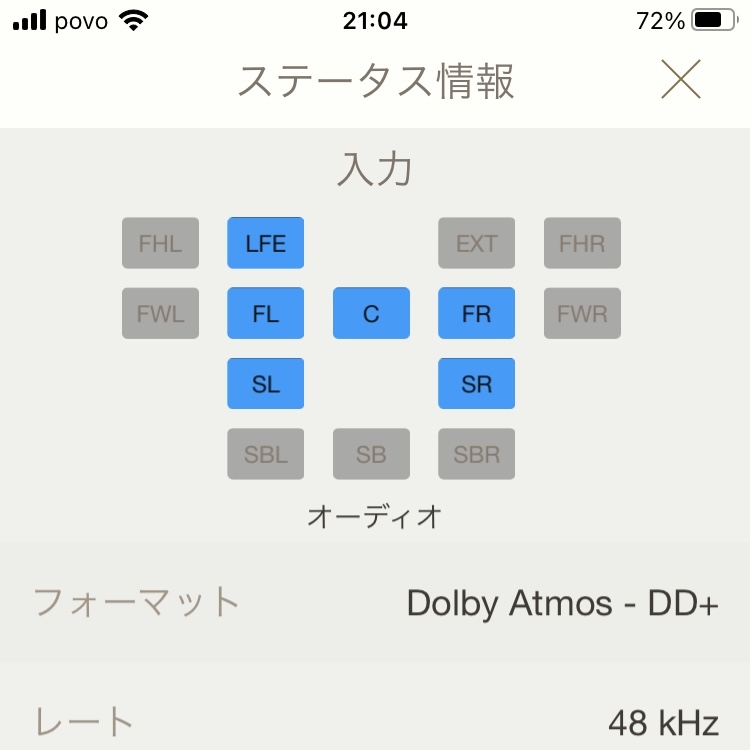
Task: Close the ステータス情報 status screen
Action: pyautogui.click(x=681, y=80)
